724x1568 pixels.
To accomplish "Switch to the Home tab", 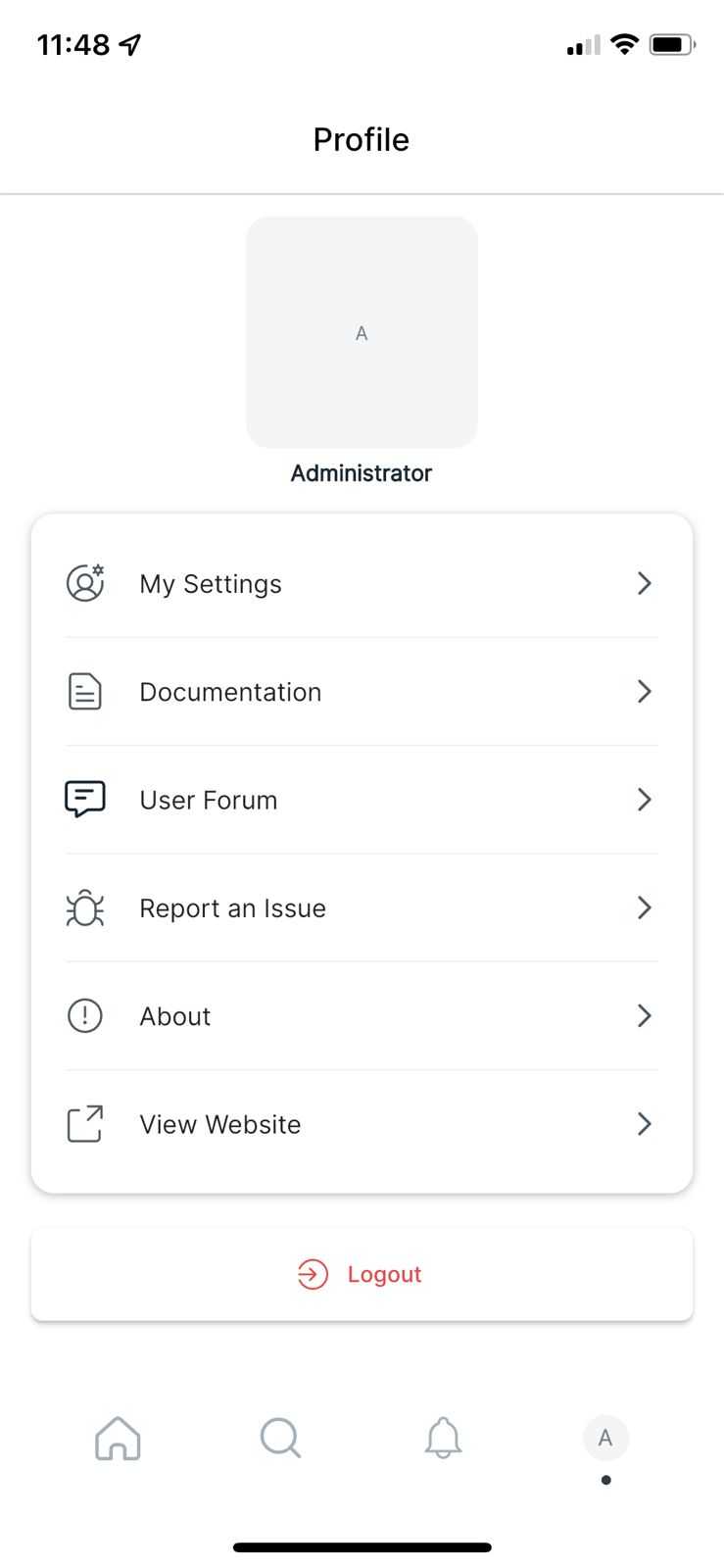I will click(x=118, y=1439).
